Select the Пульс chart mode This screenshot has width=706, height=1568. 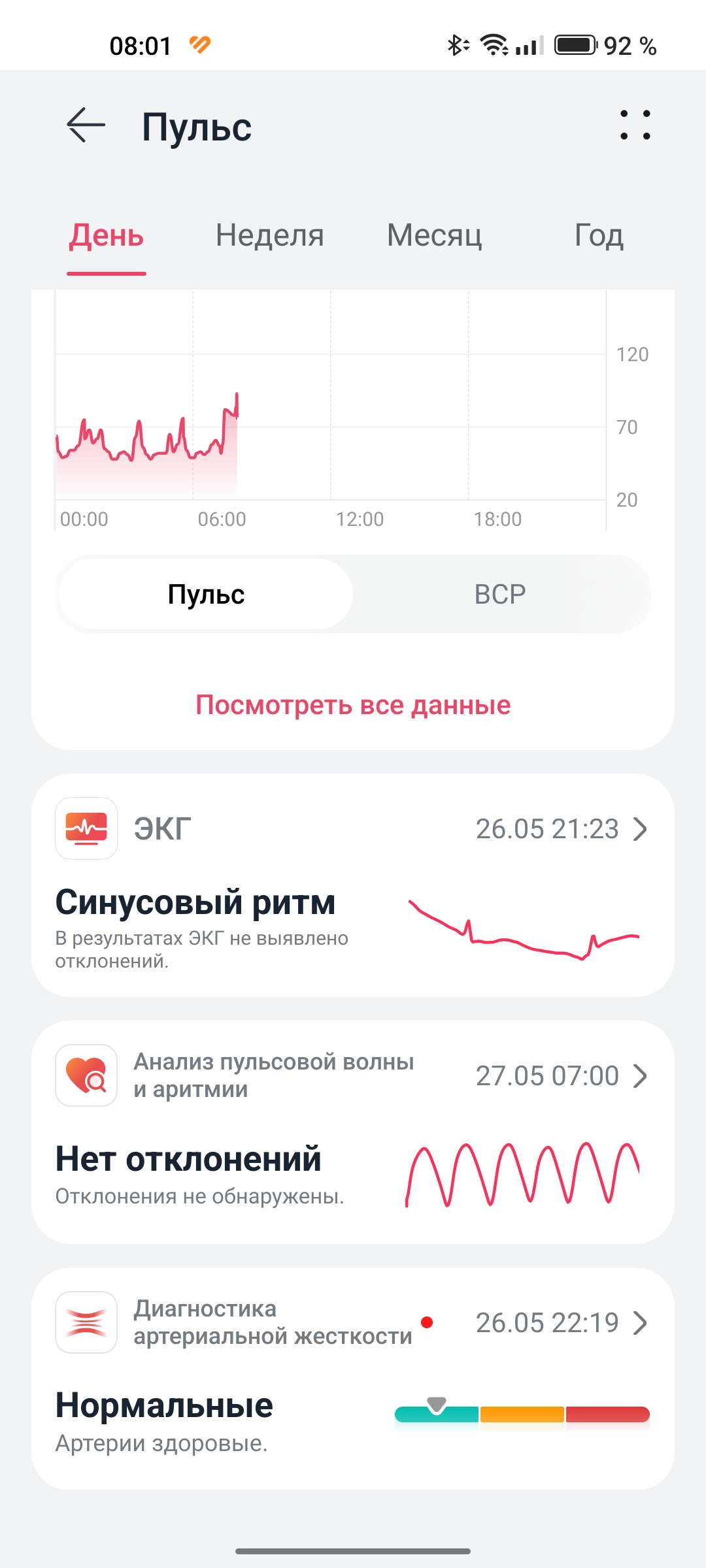tap(206, 595)
